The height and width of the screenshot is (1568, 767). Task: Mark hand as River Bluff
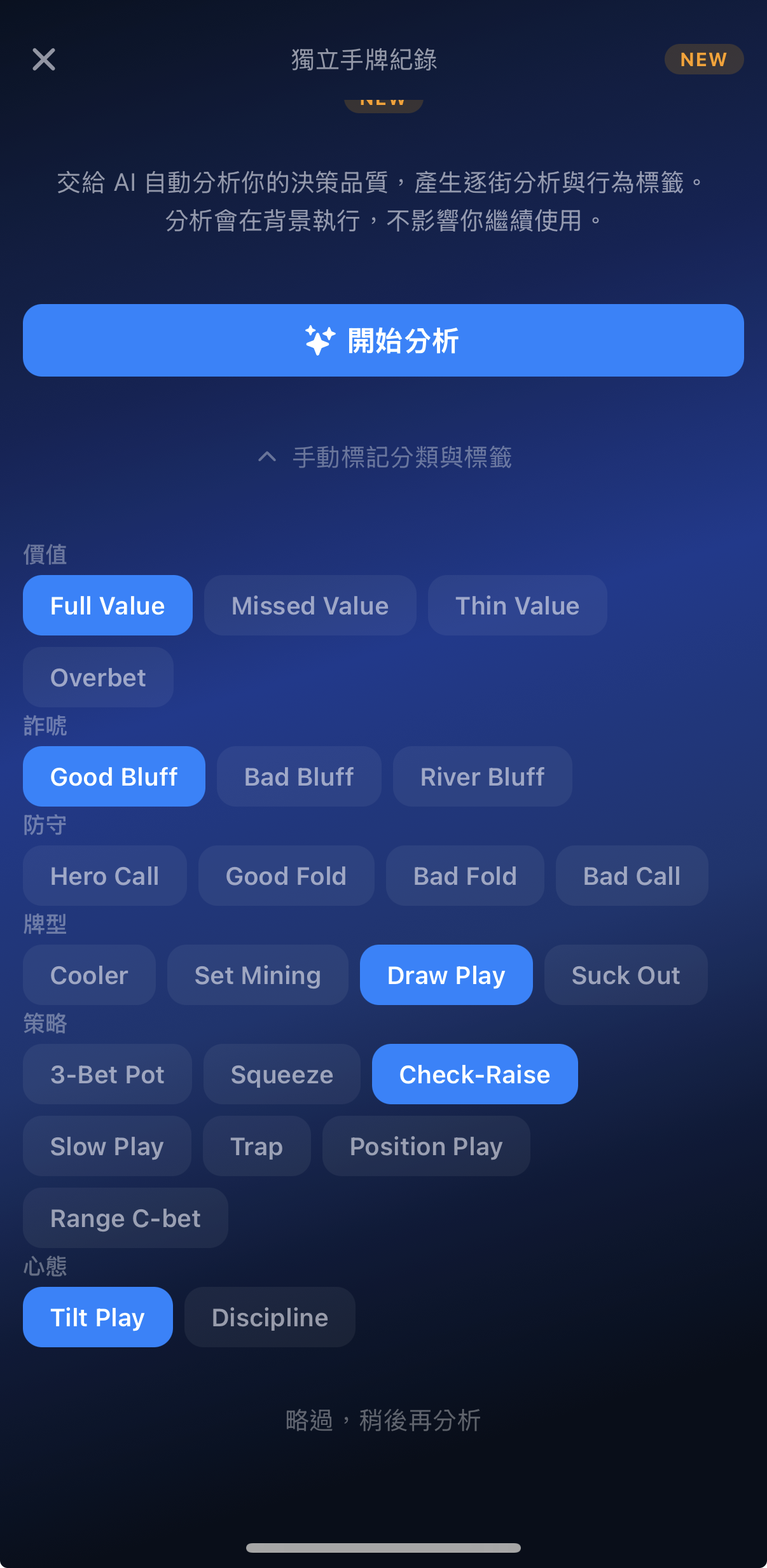(482, 777)
